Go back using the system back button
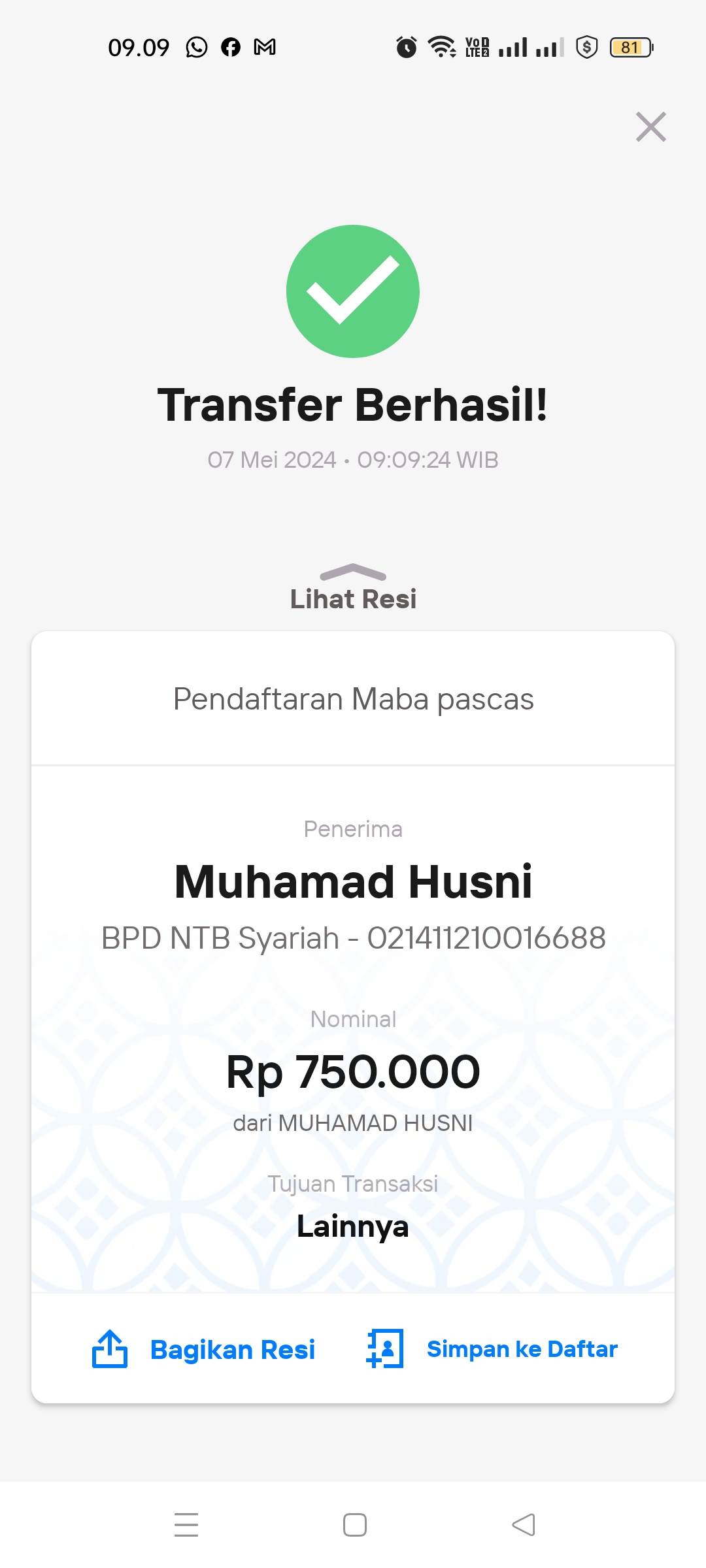Viewport: 706px width, 1568px height. point(523,1525)
